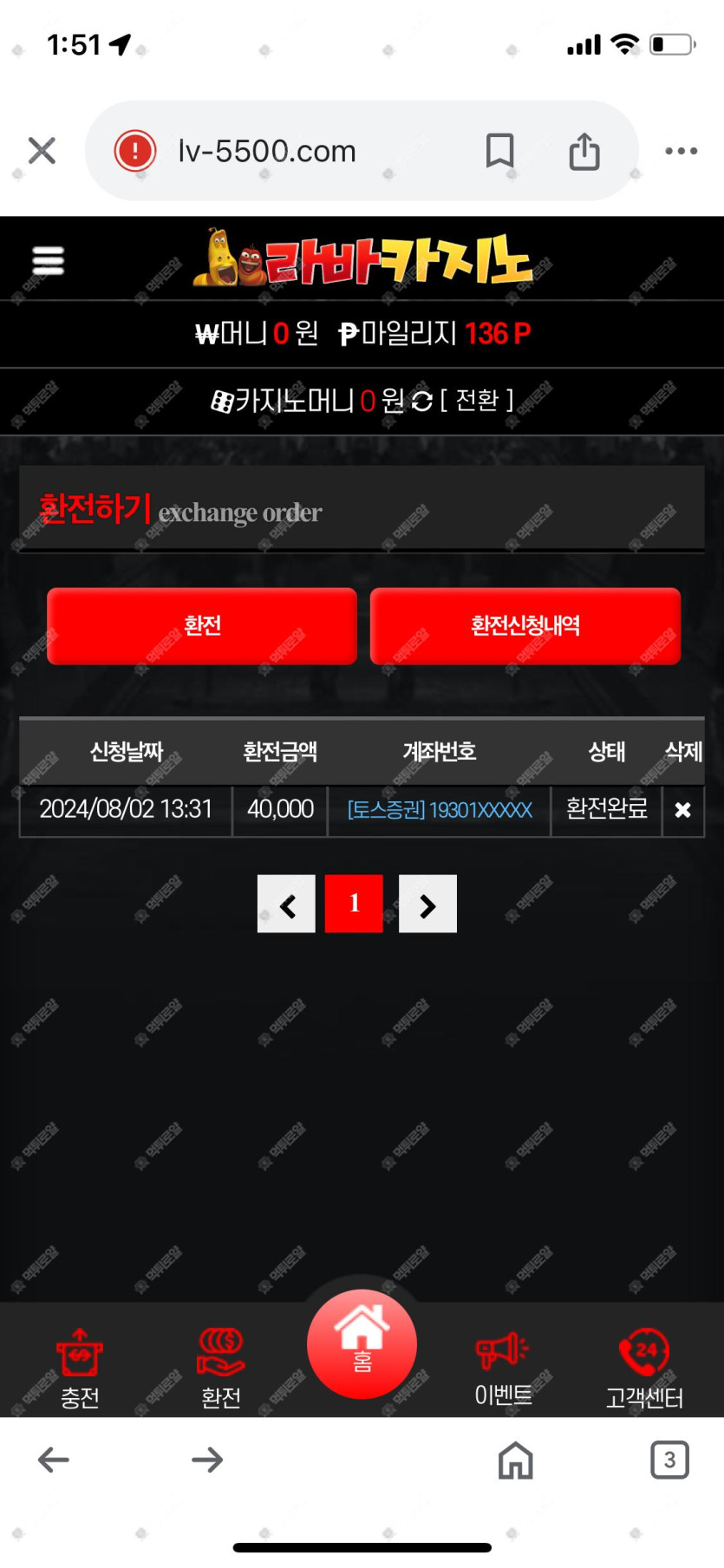Navigate back in the browser
Screen dimensions: 724x1568
point(54,1460)
